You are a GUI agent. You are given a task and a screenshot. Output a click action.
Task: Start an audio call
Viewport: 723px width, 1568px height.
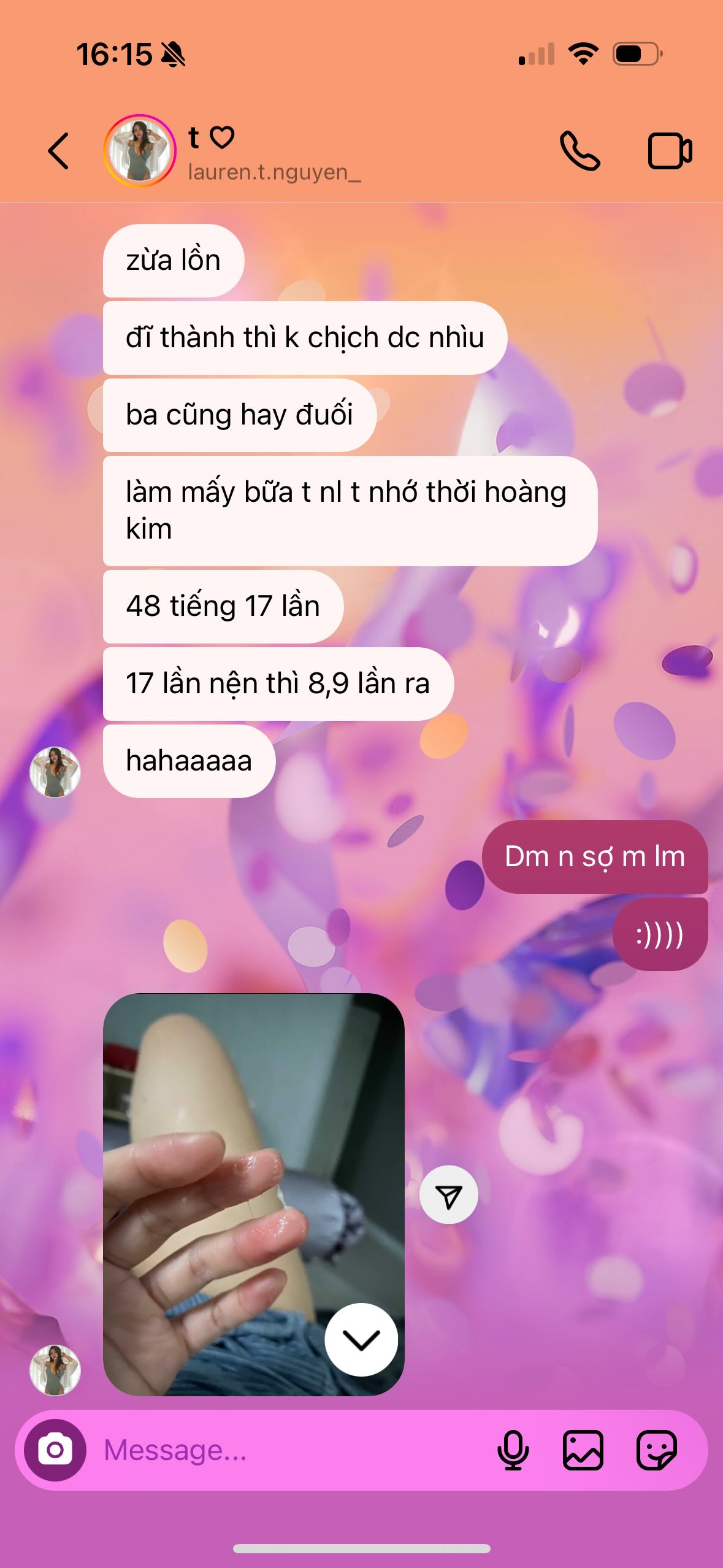580,151
